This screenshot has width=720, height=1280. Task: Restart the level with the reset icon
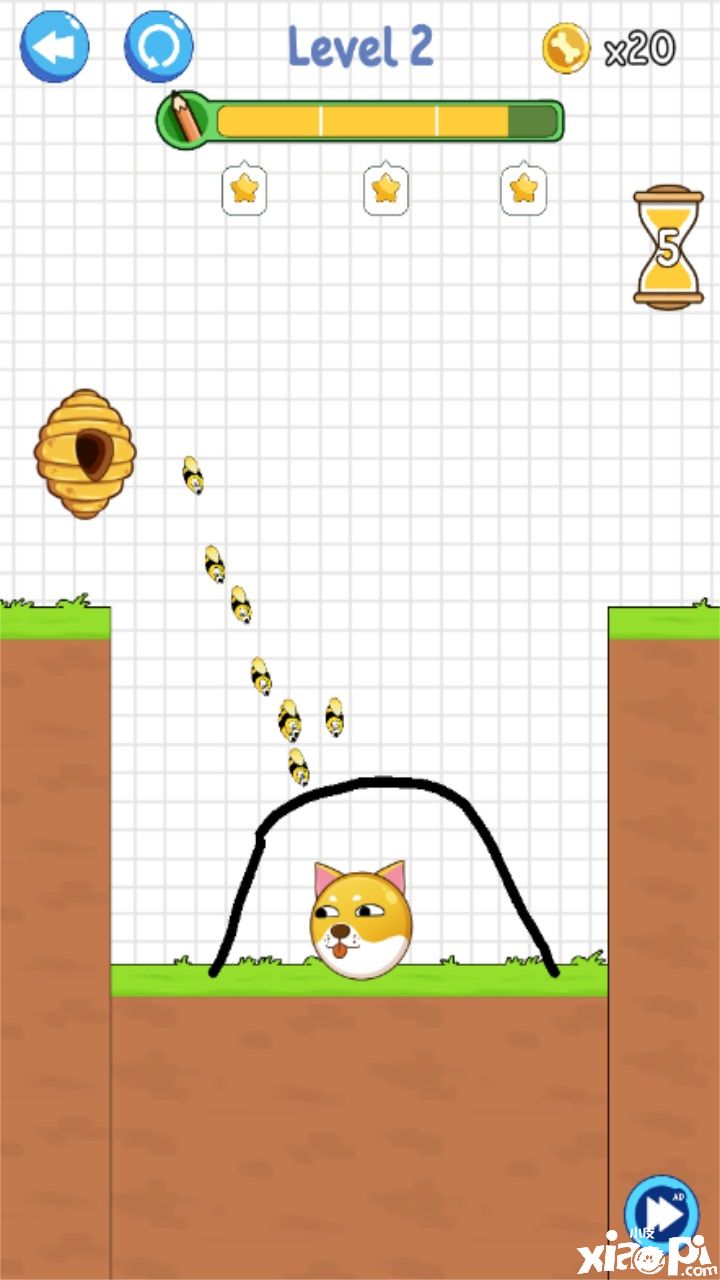159,46
